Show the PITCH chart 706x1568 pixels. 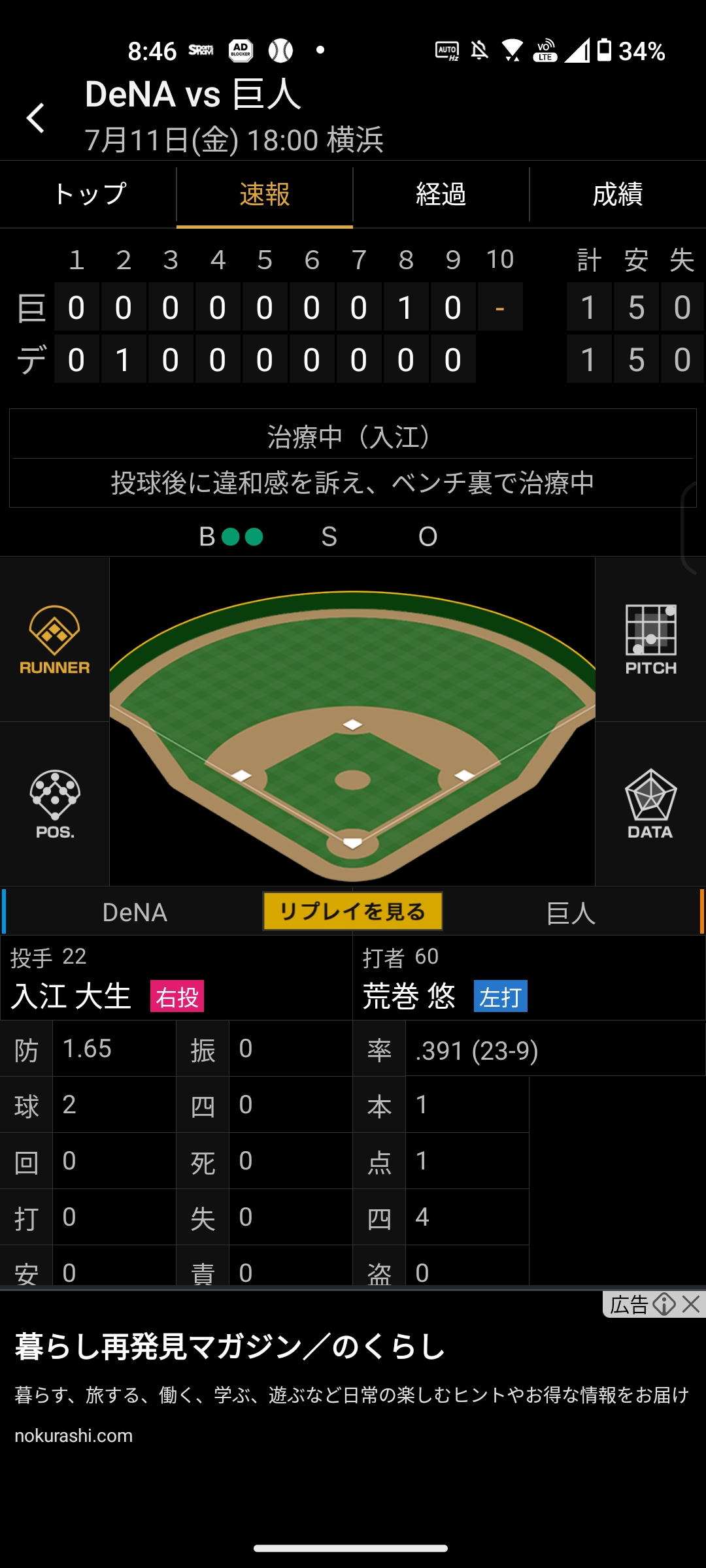pos(650,640)
